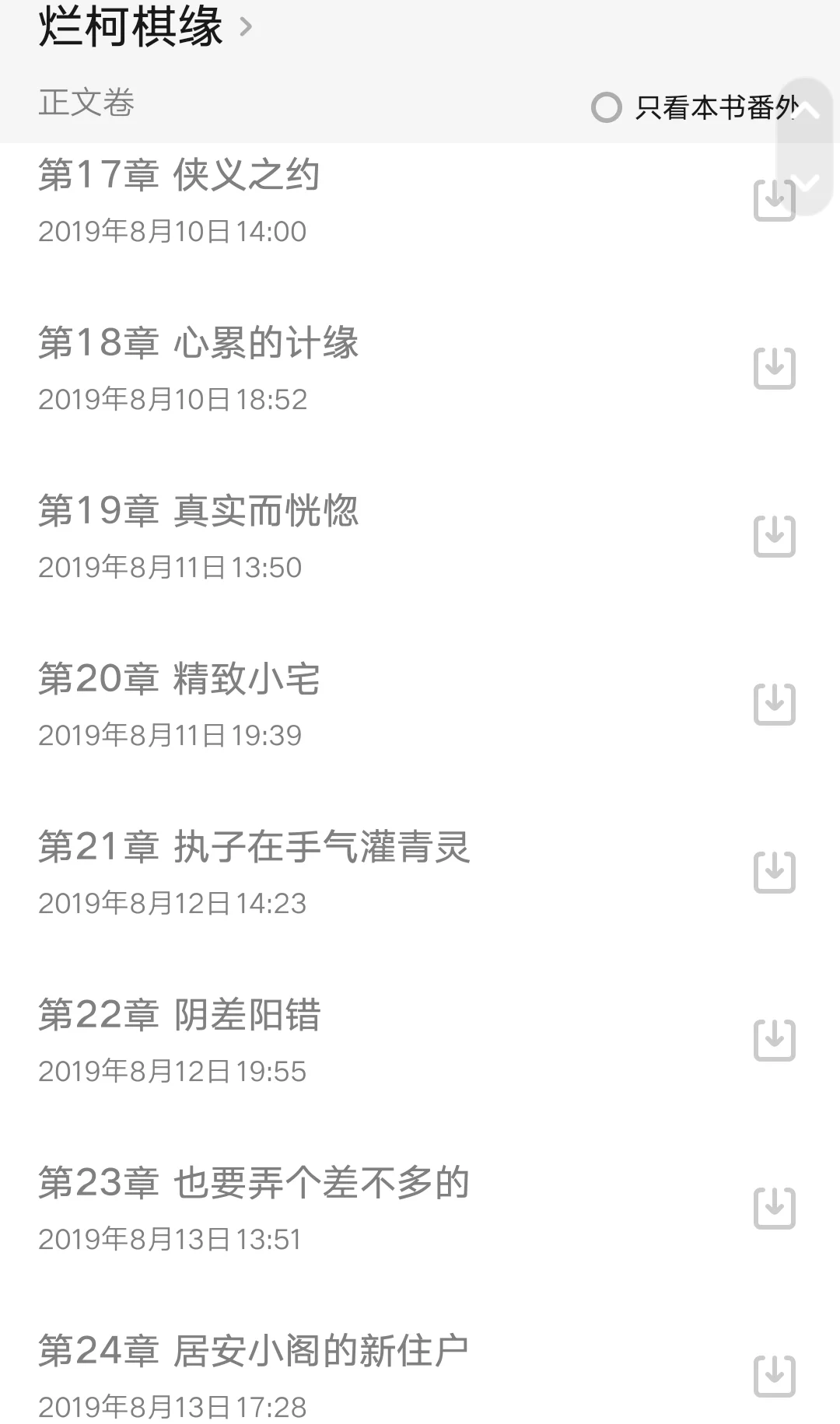
Task: Download chapter 24 居安小阁的新住户
Action: (775, 1376)
